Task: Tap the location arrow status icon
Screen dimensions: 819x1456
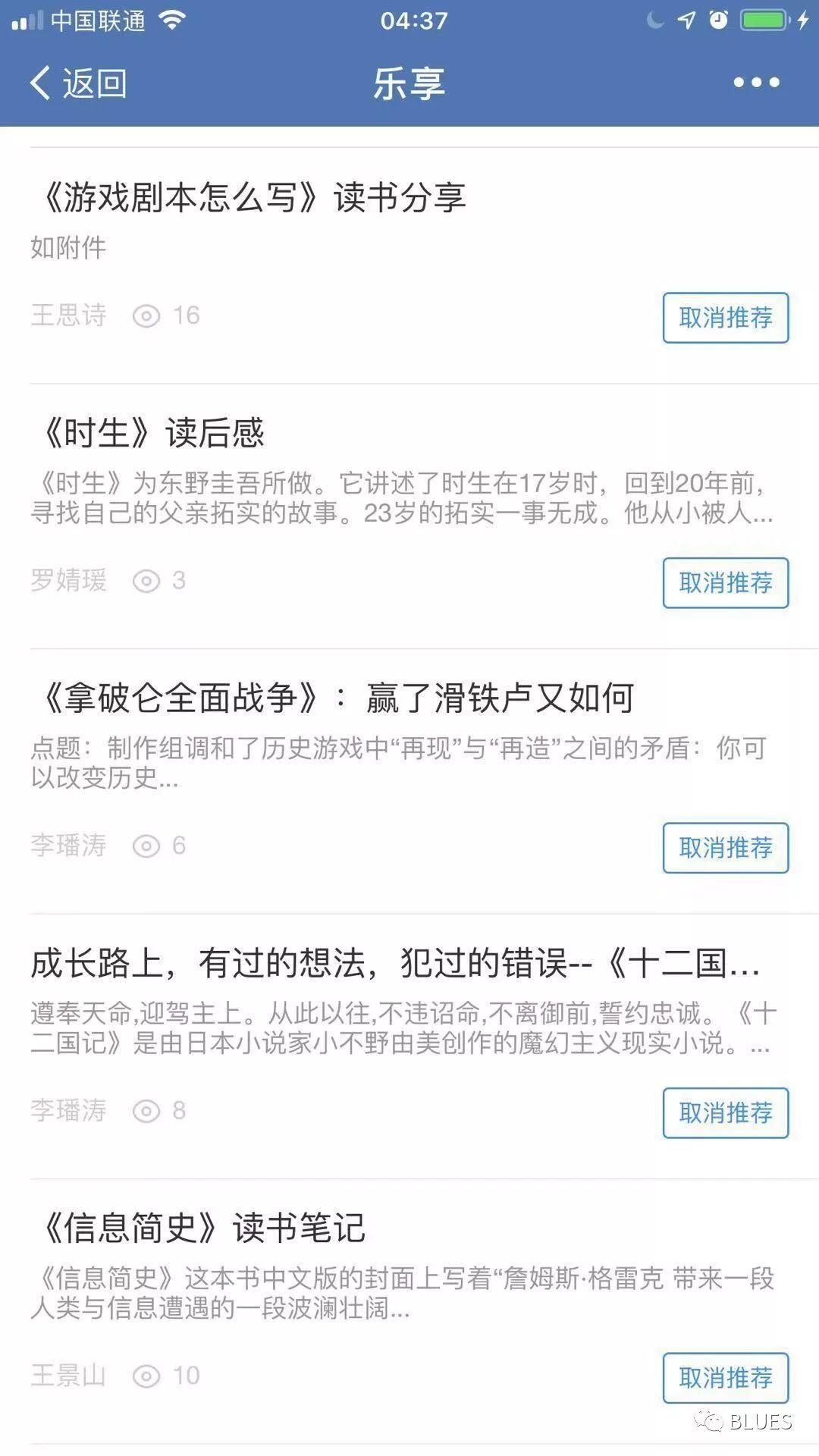Action: pyautogui.click(x=685, y=19)
